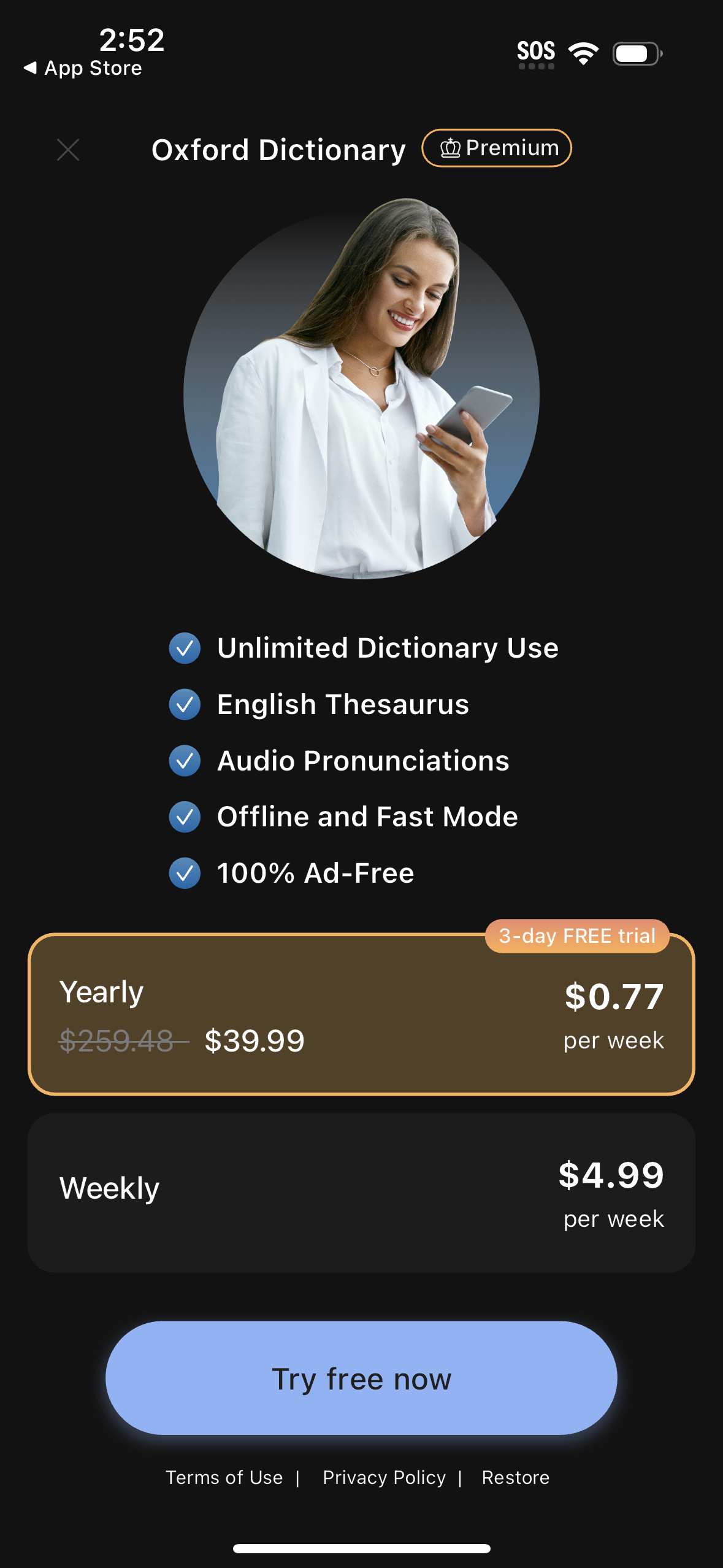Click the checkmark beside English Thesaurus
This screenshot has width=723, height=1568.
click(x=184, y=705)
